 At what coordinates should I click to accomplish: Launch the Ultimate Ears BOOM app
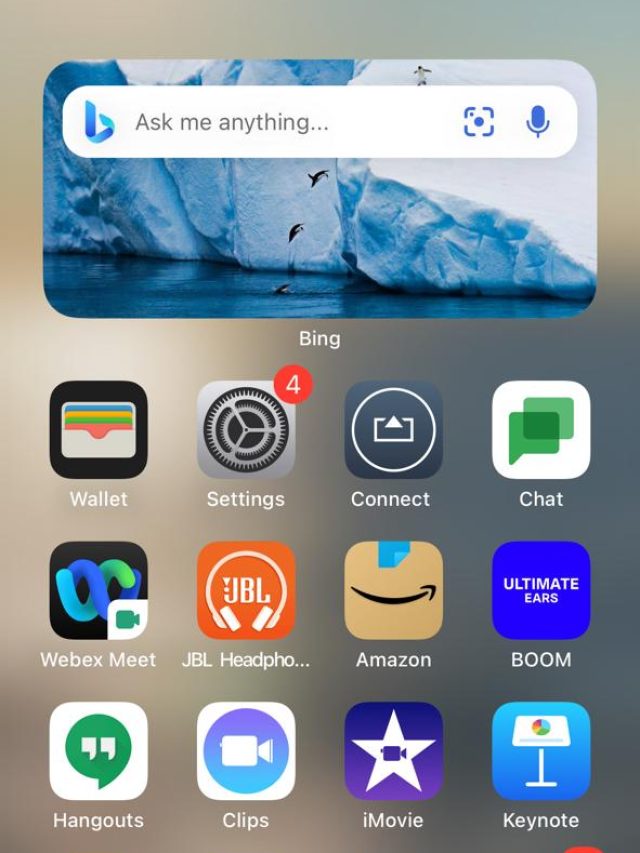pos(541,590)
